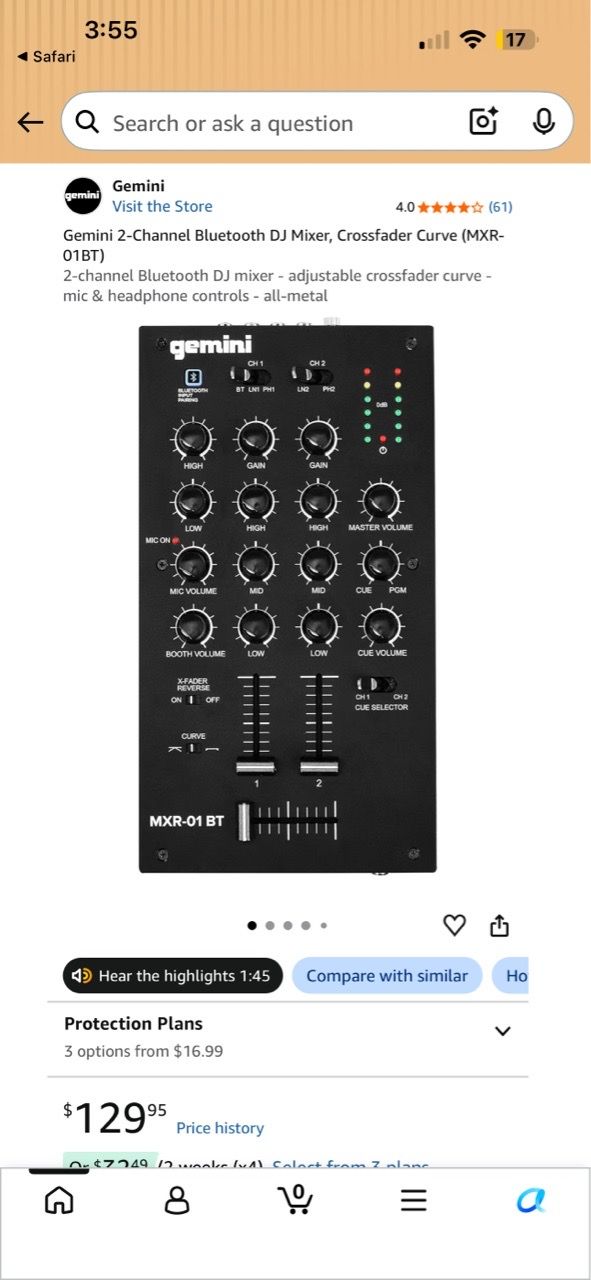Image resolution: width=591 pixels, height=1280 pixels.
Task: Open the 61 customer ratings
Action: coord(500,207)
